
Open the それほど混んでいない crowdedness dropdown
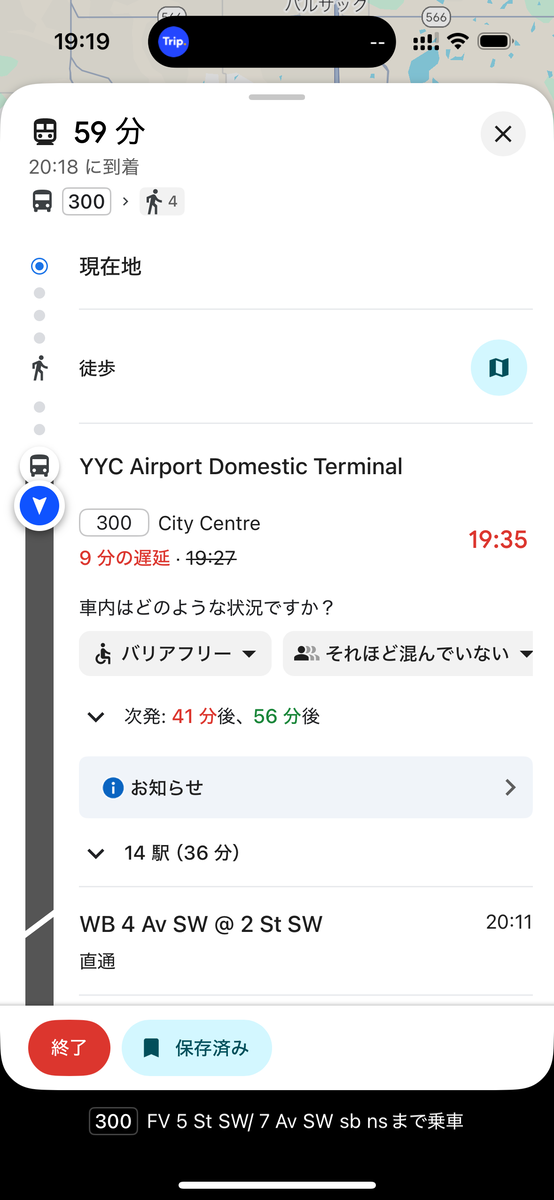click(x=408, y=654)
